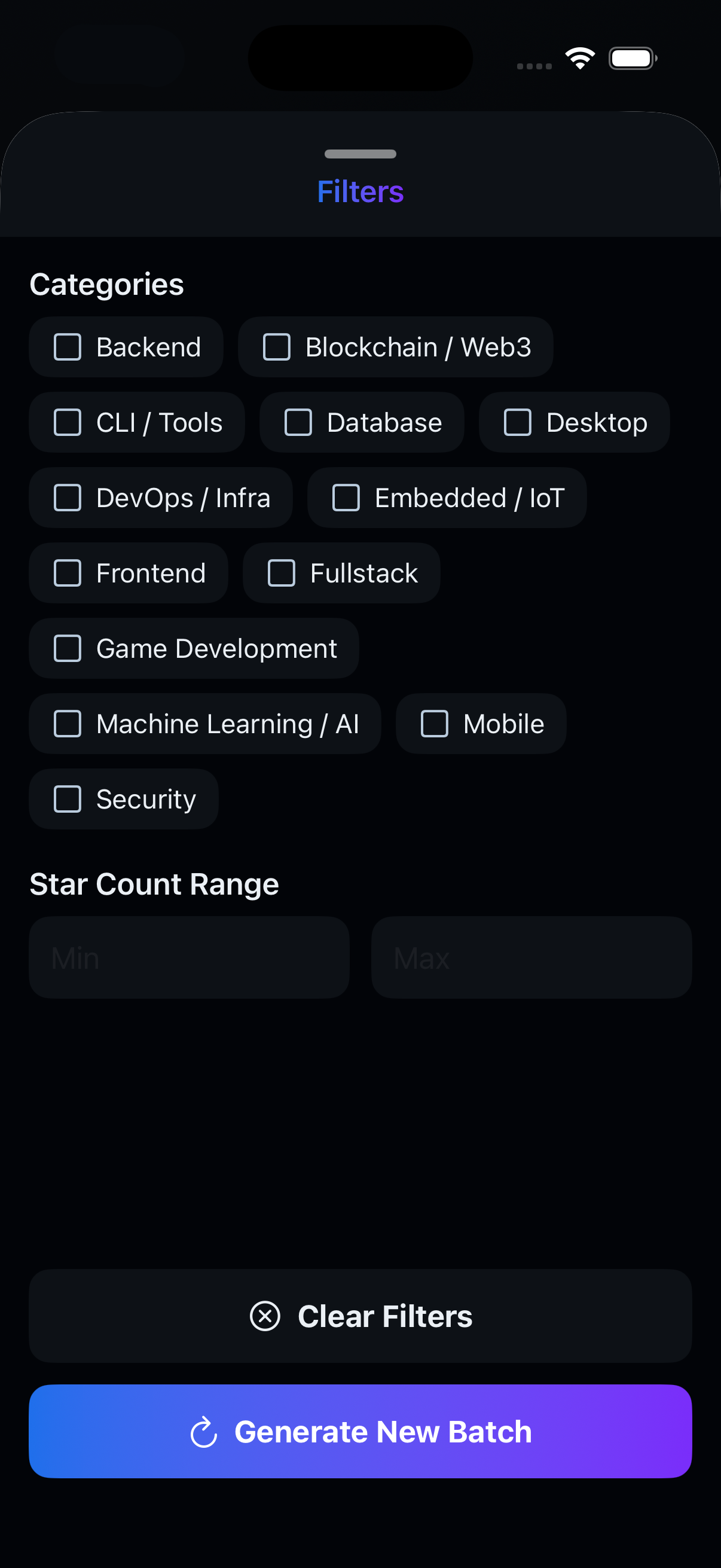Tap the Generate New Batch button
Screen dimensions: 721x1568
[359, 1431]
